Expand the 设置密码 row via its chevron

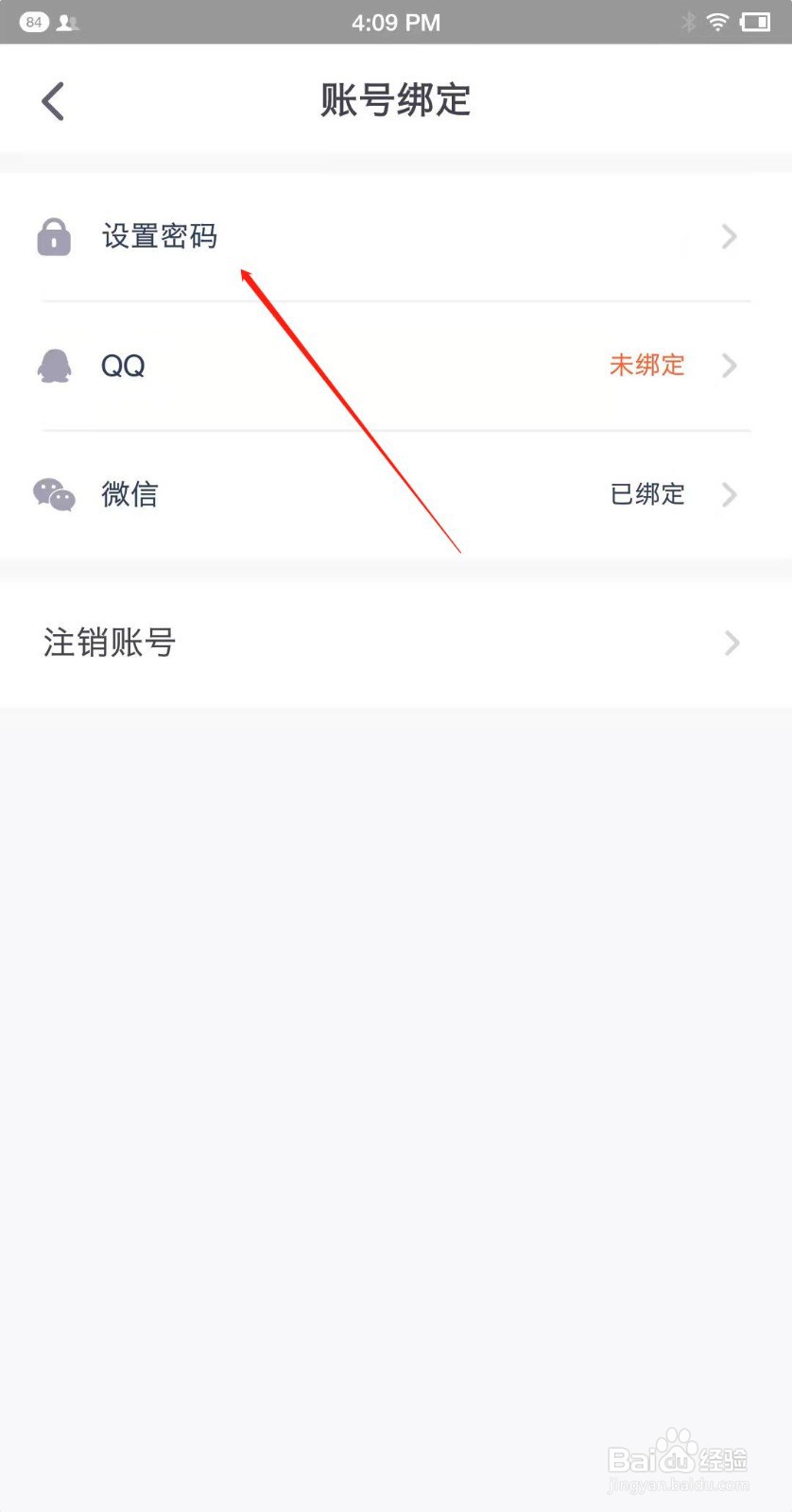coord(728,237)
